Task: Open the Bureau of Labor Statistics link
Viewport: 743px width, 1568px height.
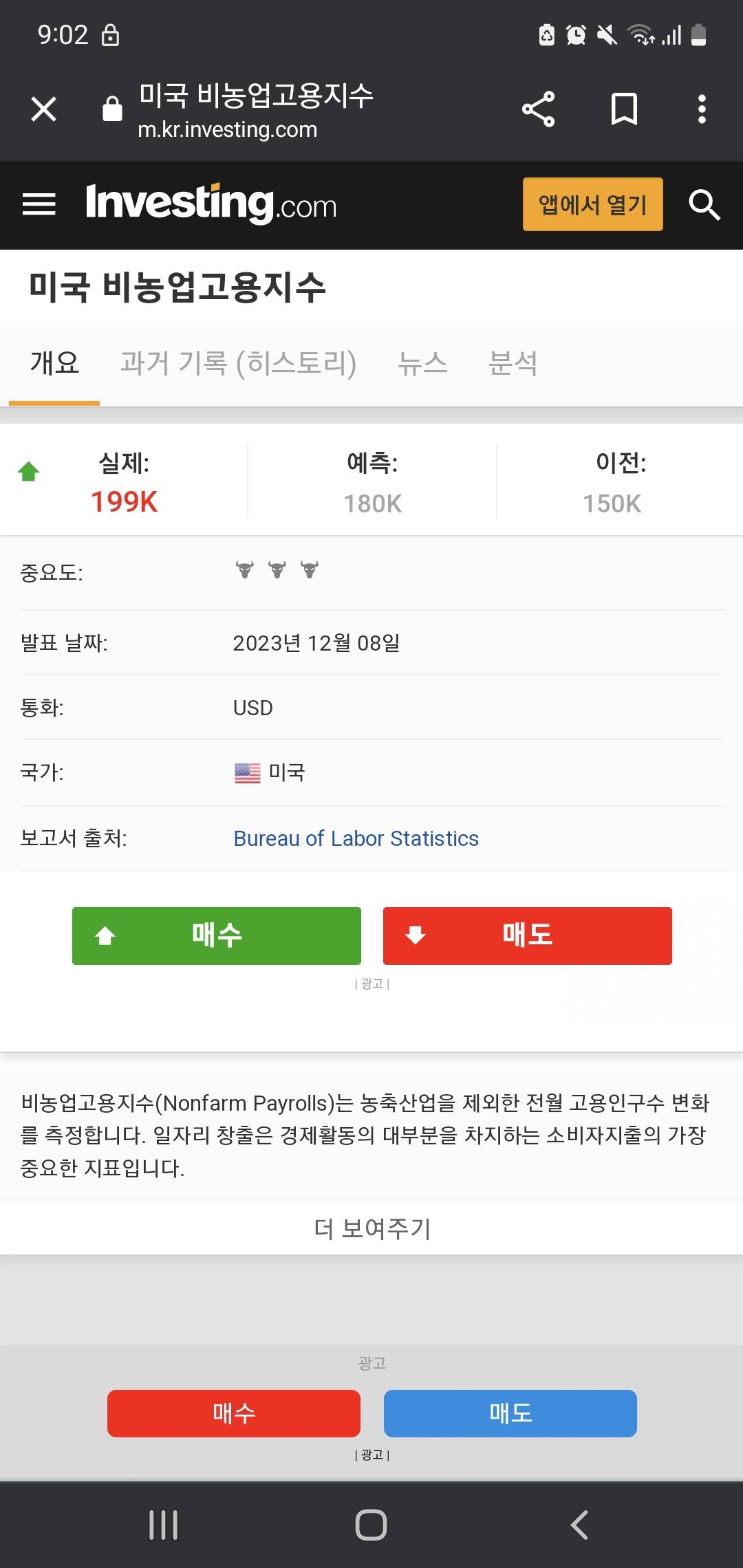Action: coord(356,838)
